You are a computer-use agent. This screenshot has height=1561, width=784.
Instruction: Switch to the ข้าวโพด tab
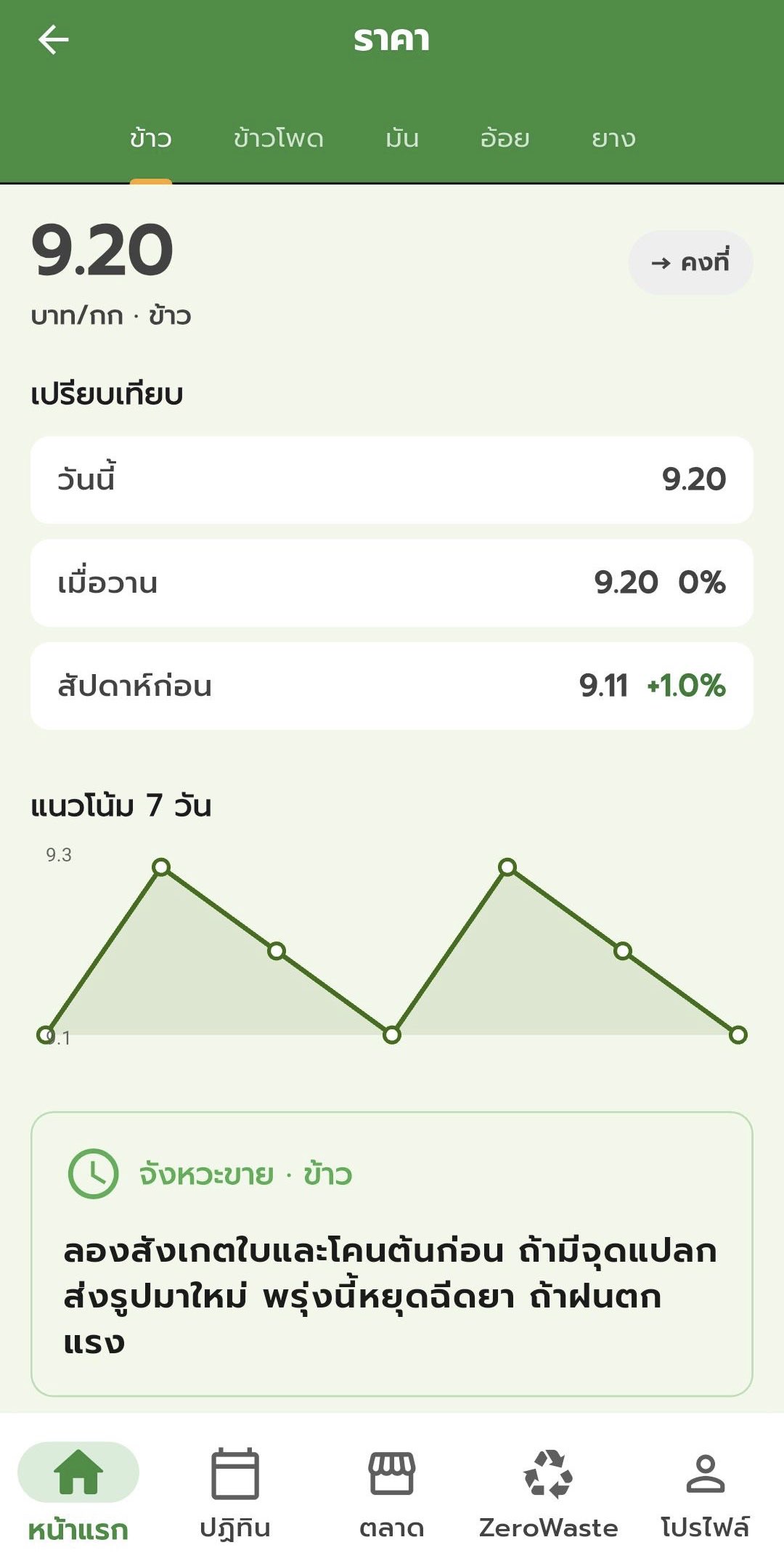[279, 138]
